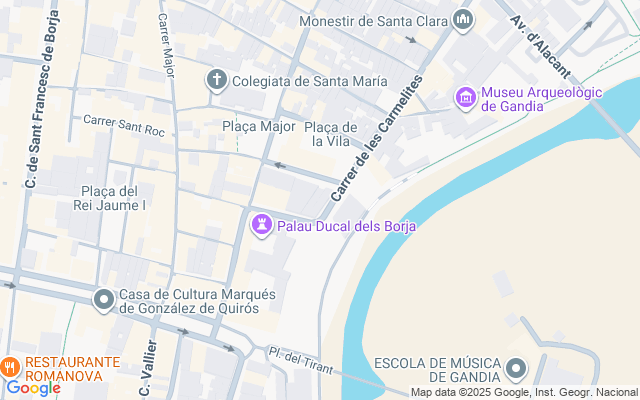The image size is (640, 400).
Task: Open the Restaurante Romanova place marker
Action: pos(10,366)
